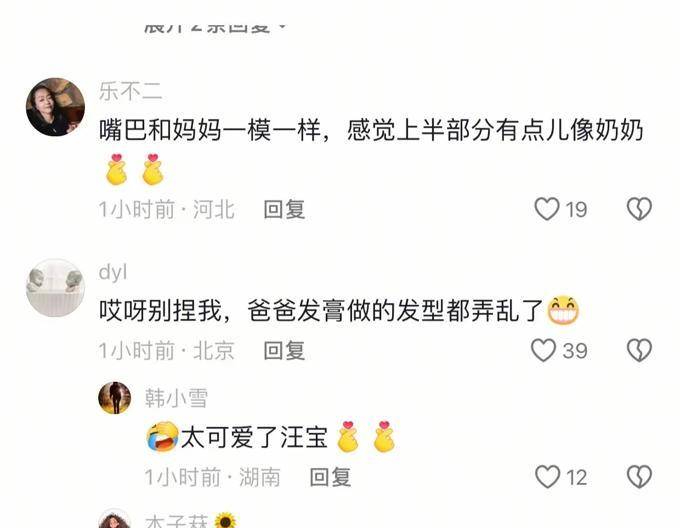Dislike dyl's comment
The width and height of the screenshot is (680, 528).
[x=638, y=351]
